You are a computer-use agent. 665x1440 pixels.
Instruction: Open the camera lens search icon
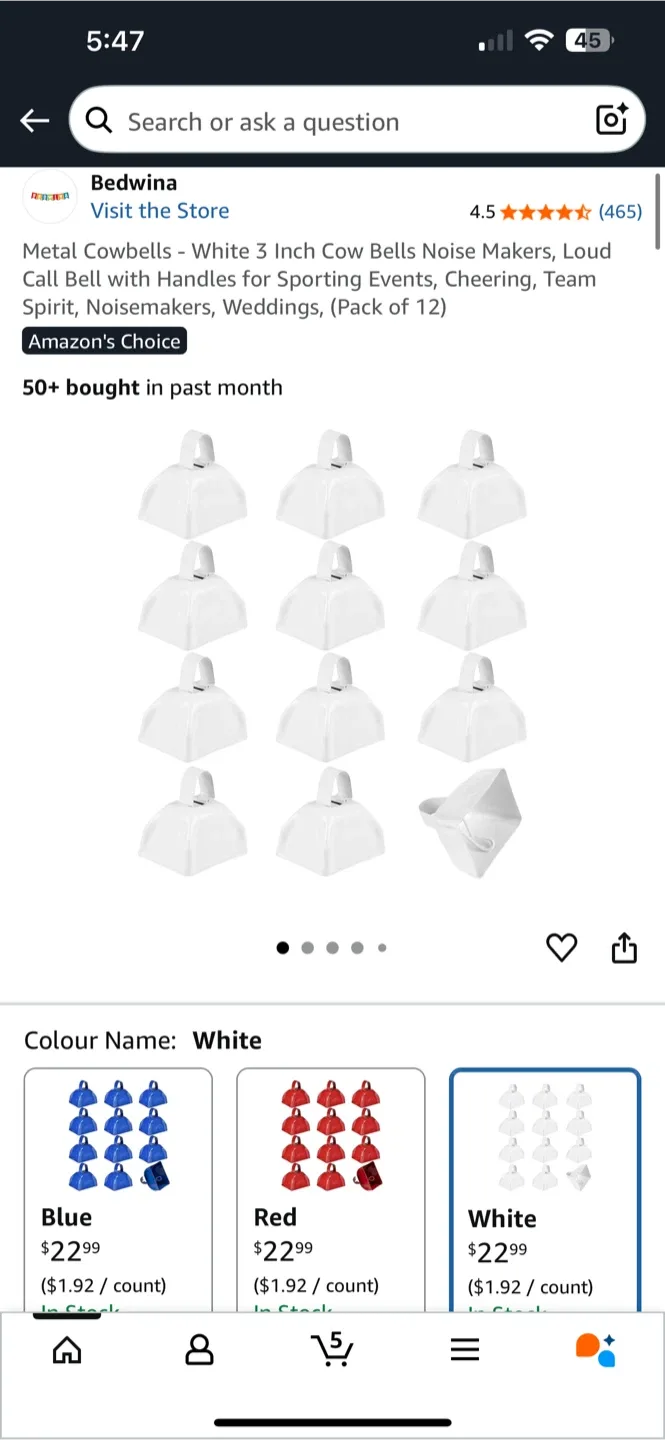point(611,120)
